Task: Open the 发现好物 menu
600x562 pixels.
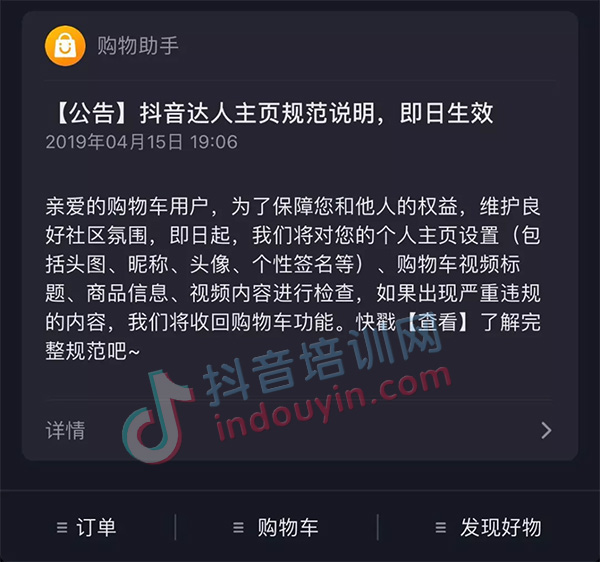Action: (x=489, y=527)
